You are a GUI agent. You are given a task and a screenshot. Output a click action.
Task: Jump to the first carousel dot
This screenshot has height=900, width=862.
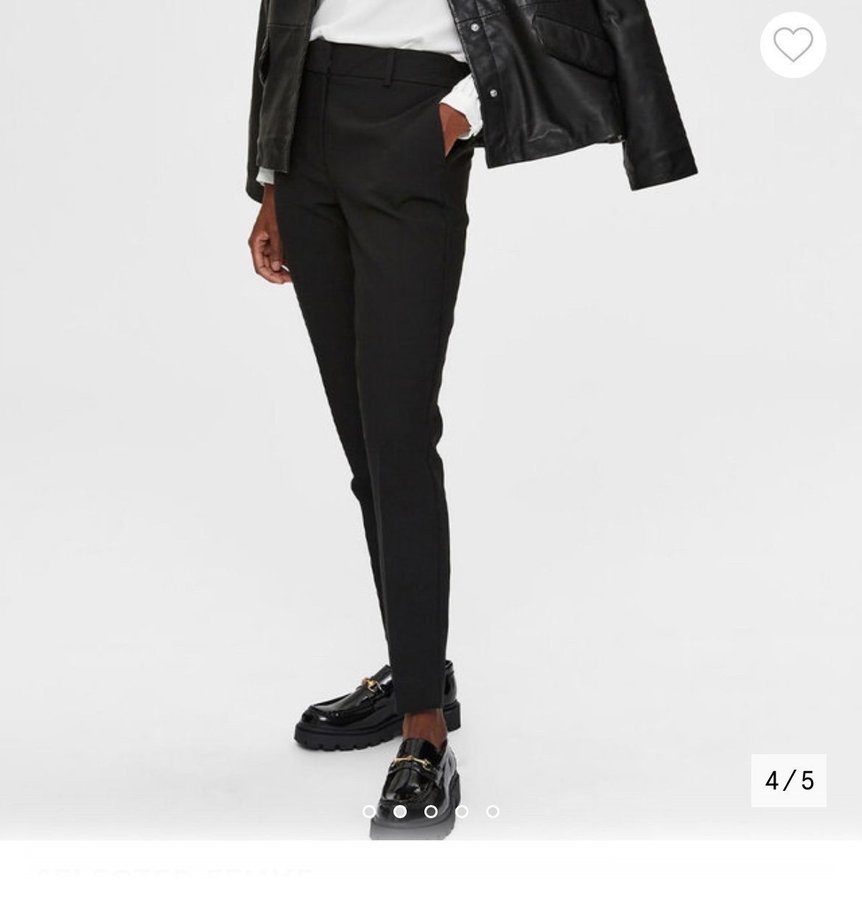coord(369,812)
